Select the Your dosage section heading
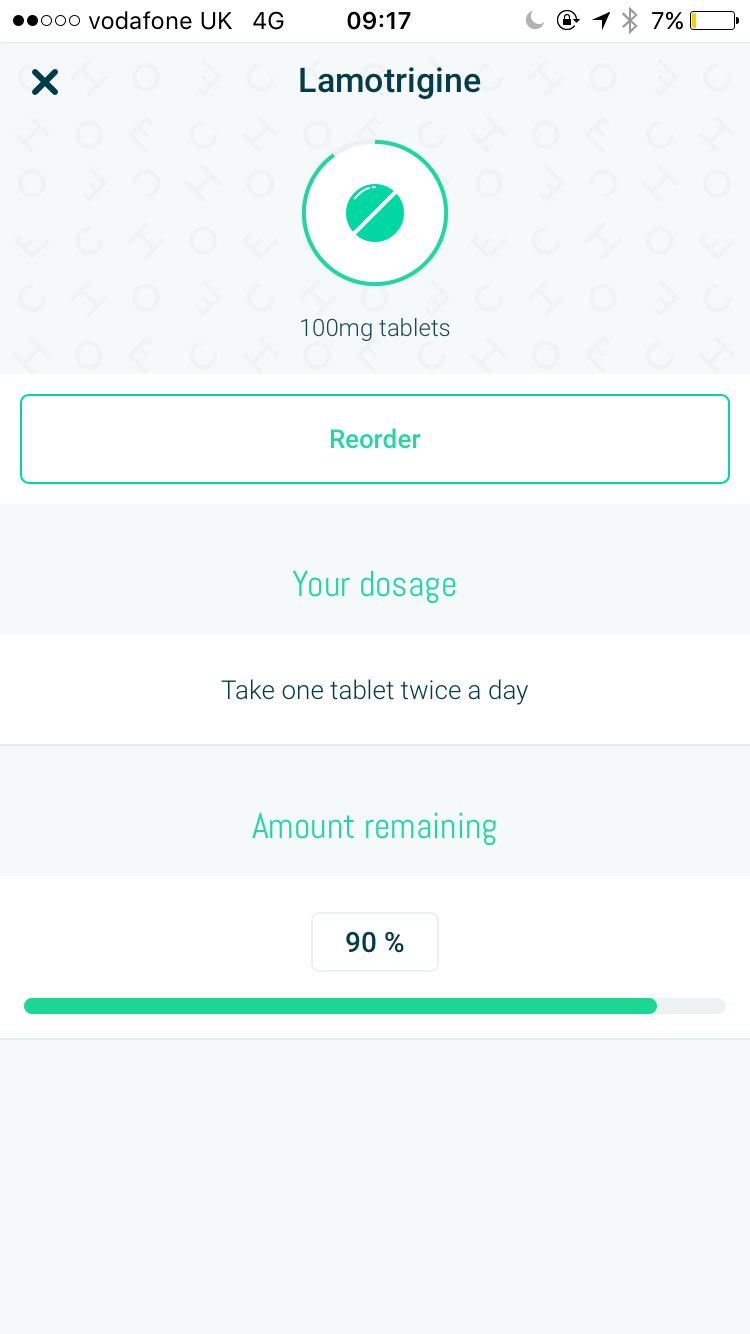The image size is (750, 1334). [374, 584]
